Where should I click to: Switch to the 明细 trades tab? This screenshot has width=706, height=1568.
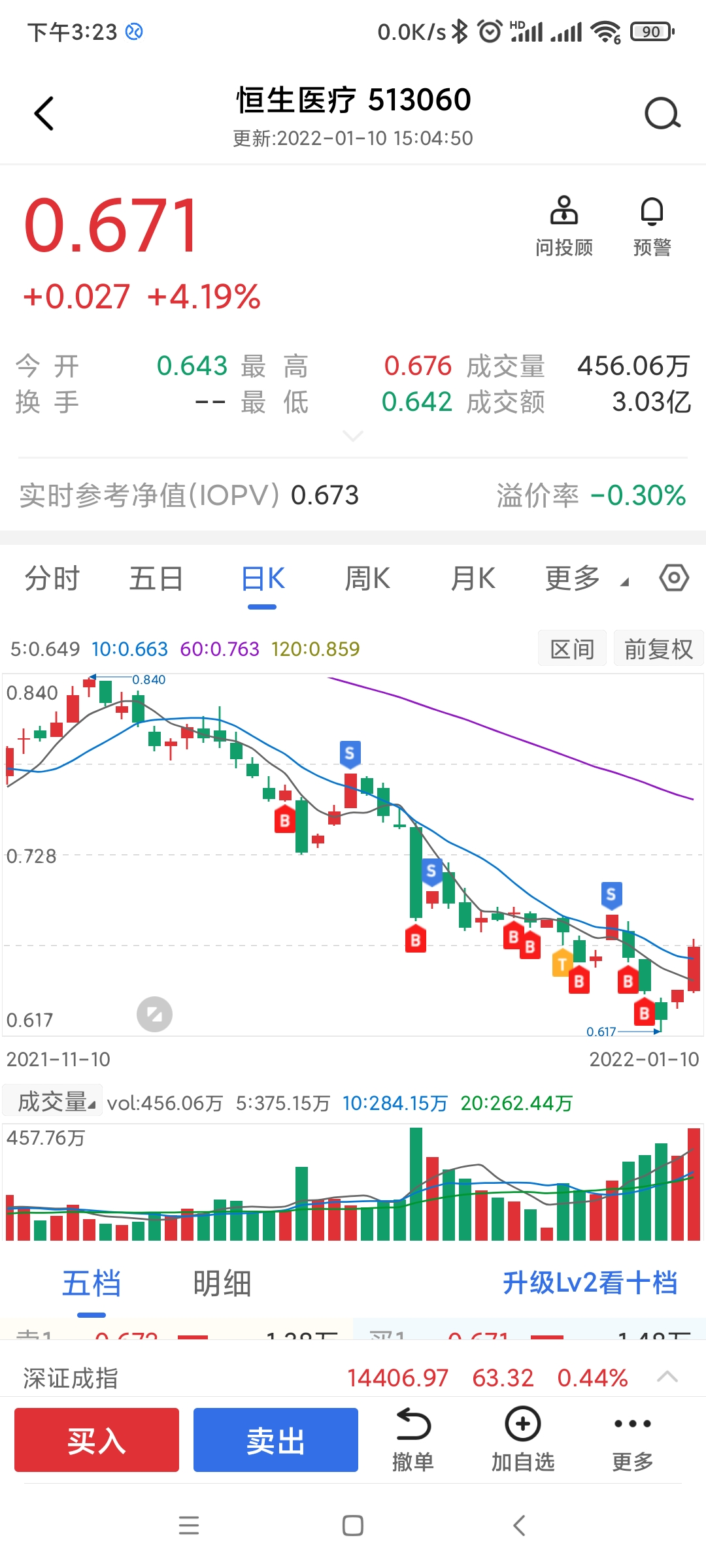[x=222, y=1283]
